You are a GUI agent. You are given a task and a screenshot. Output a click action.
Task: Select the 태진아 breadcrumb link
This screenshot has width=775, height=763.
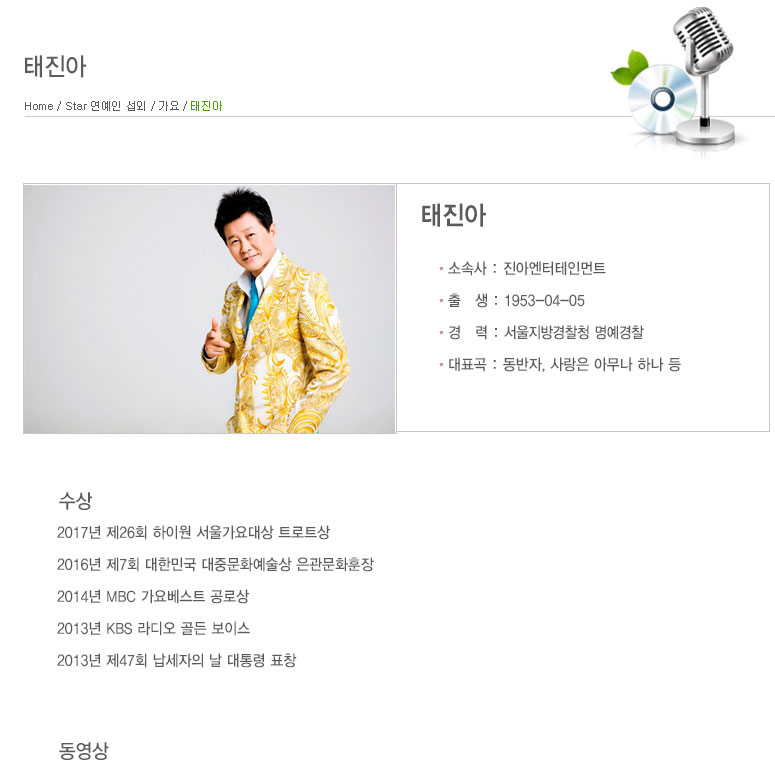[x=207, y=106]
